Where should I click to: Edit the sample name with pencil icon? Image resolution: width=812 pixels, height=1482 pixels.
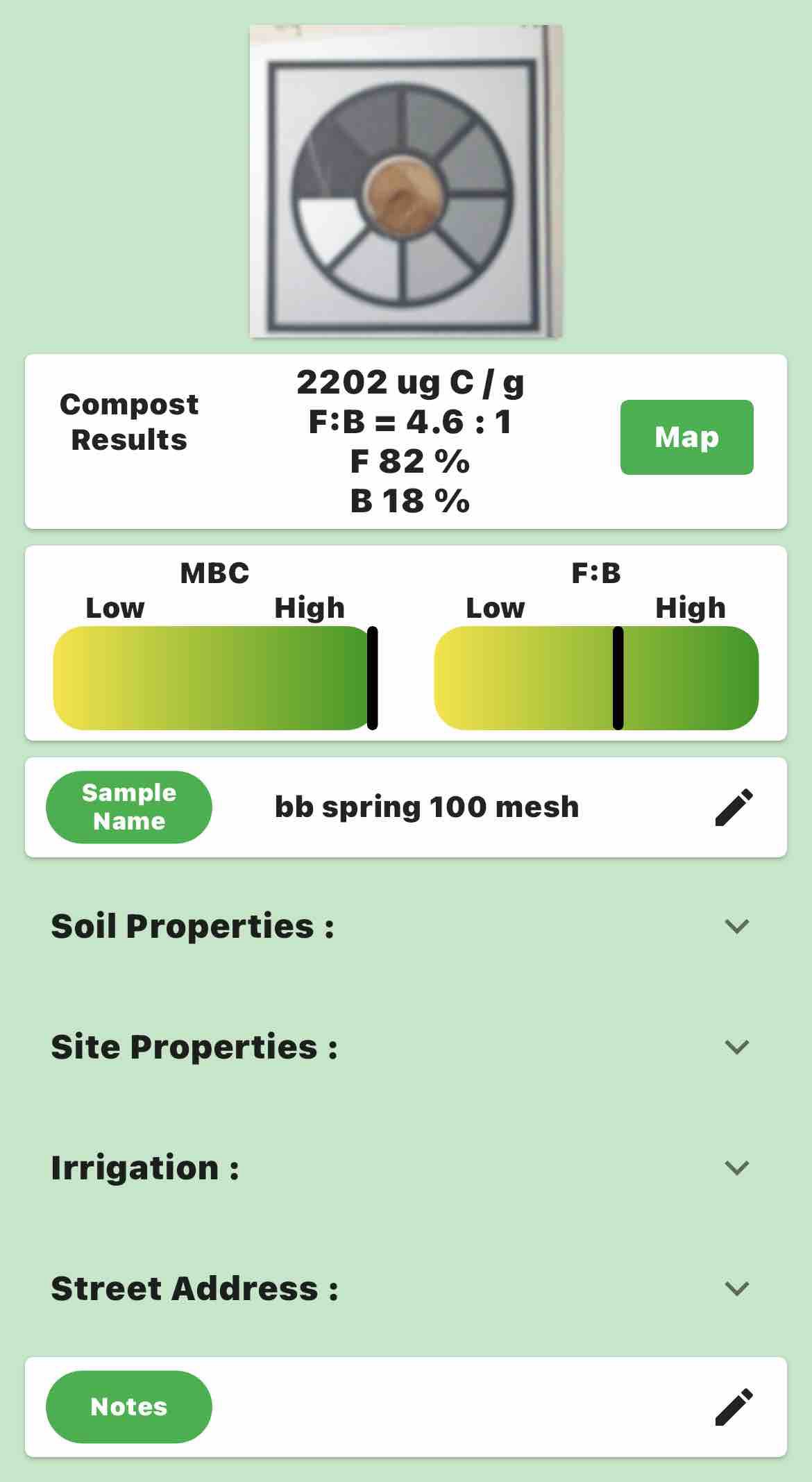(734, 807)
